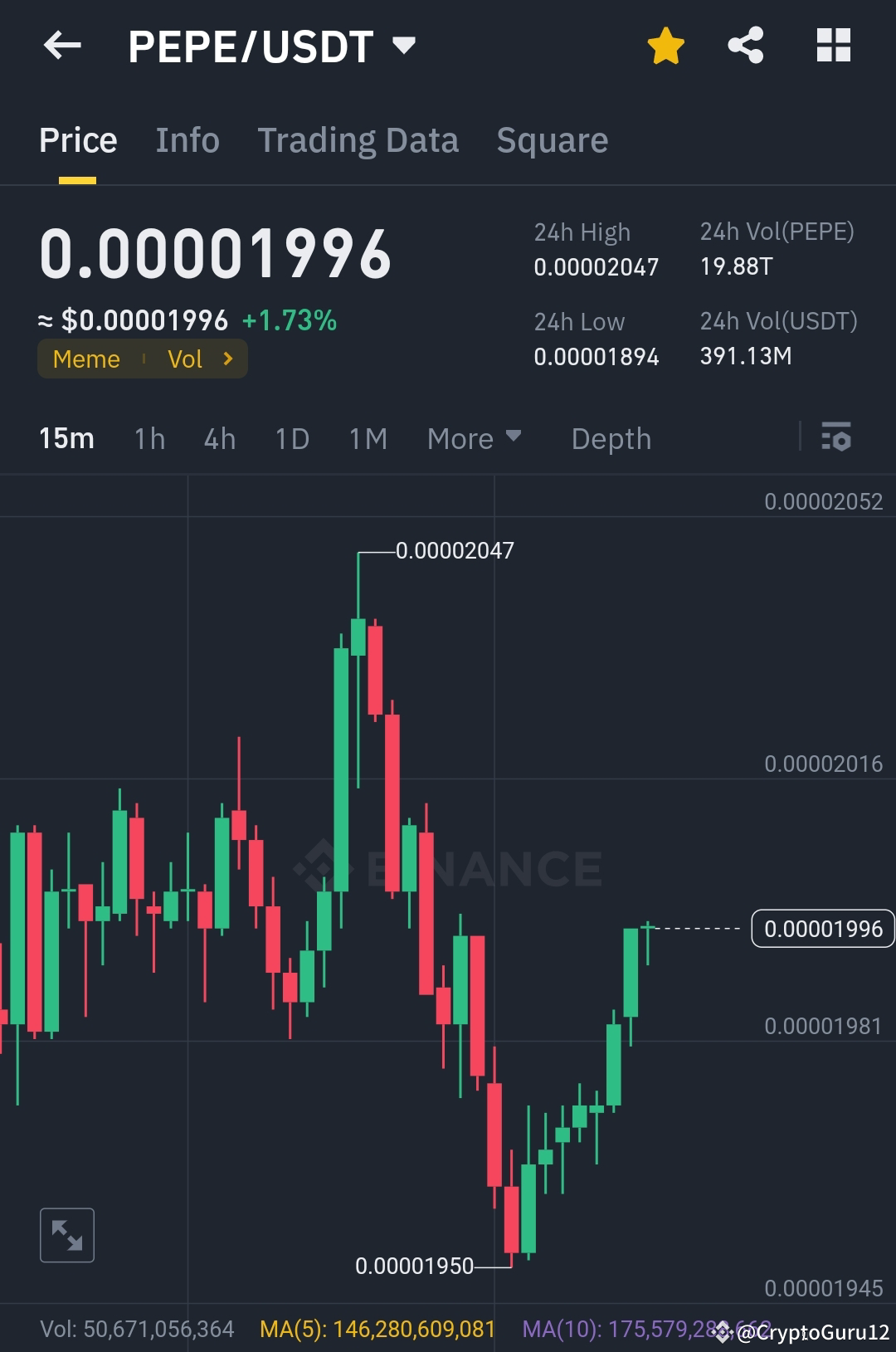
Task: Open the indicator display settings icon
Action: (837, 438)
